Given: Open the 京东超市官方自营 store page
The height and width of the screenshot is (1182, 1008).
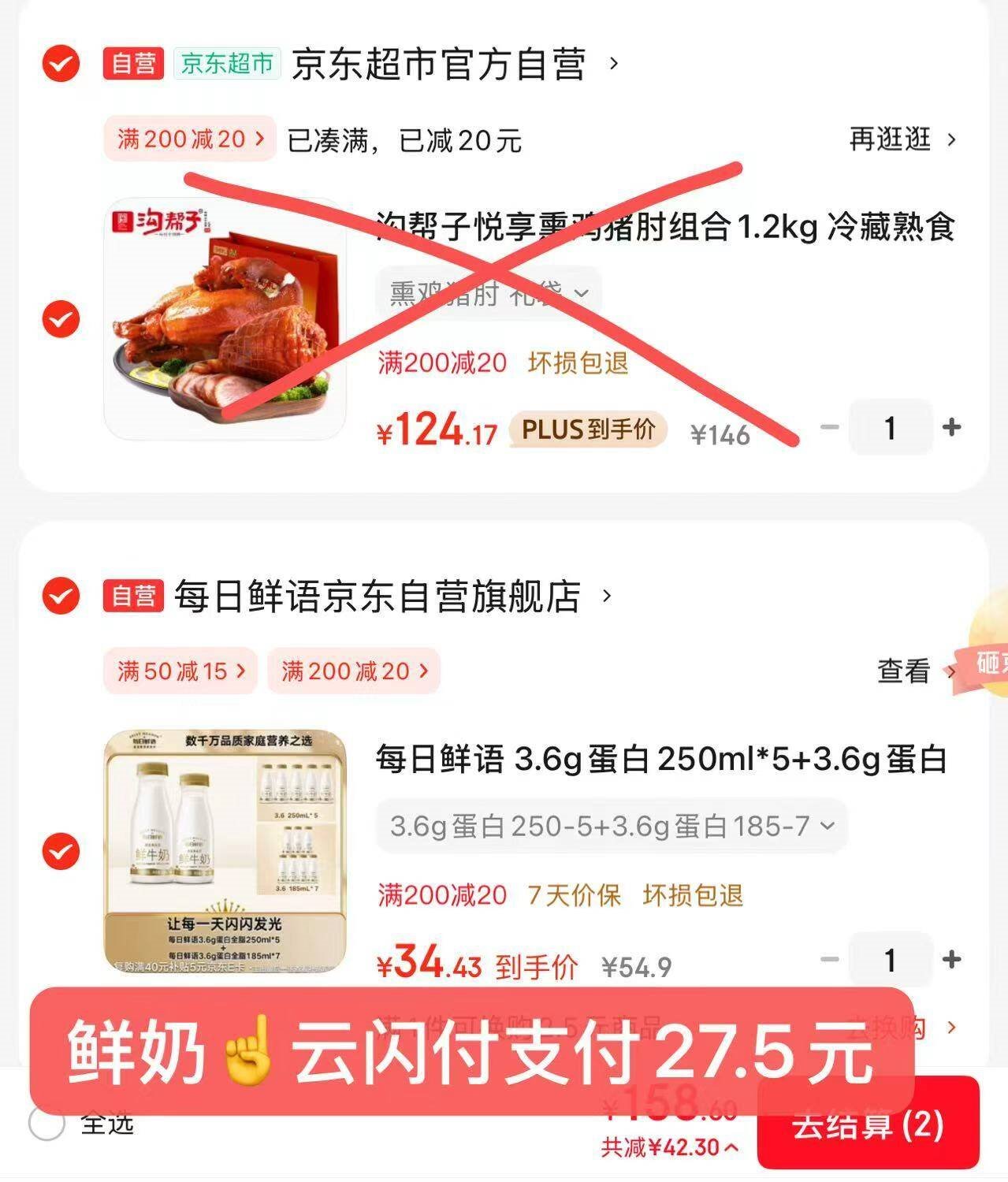Looking at the screenshot, I should (x=438, y=64).
